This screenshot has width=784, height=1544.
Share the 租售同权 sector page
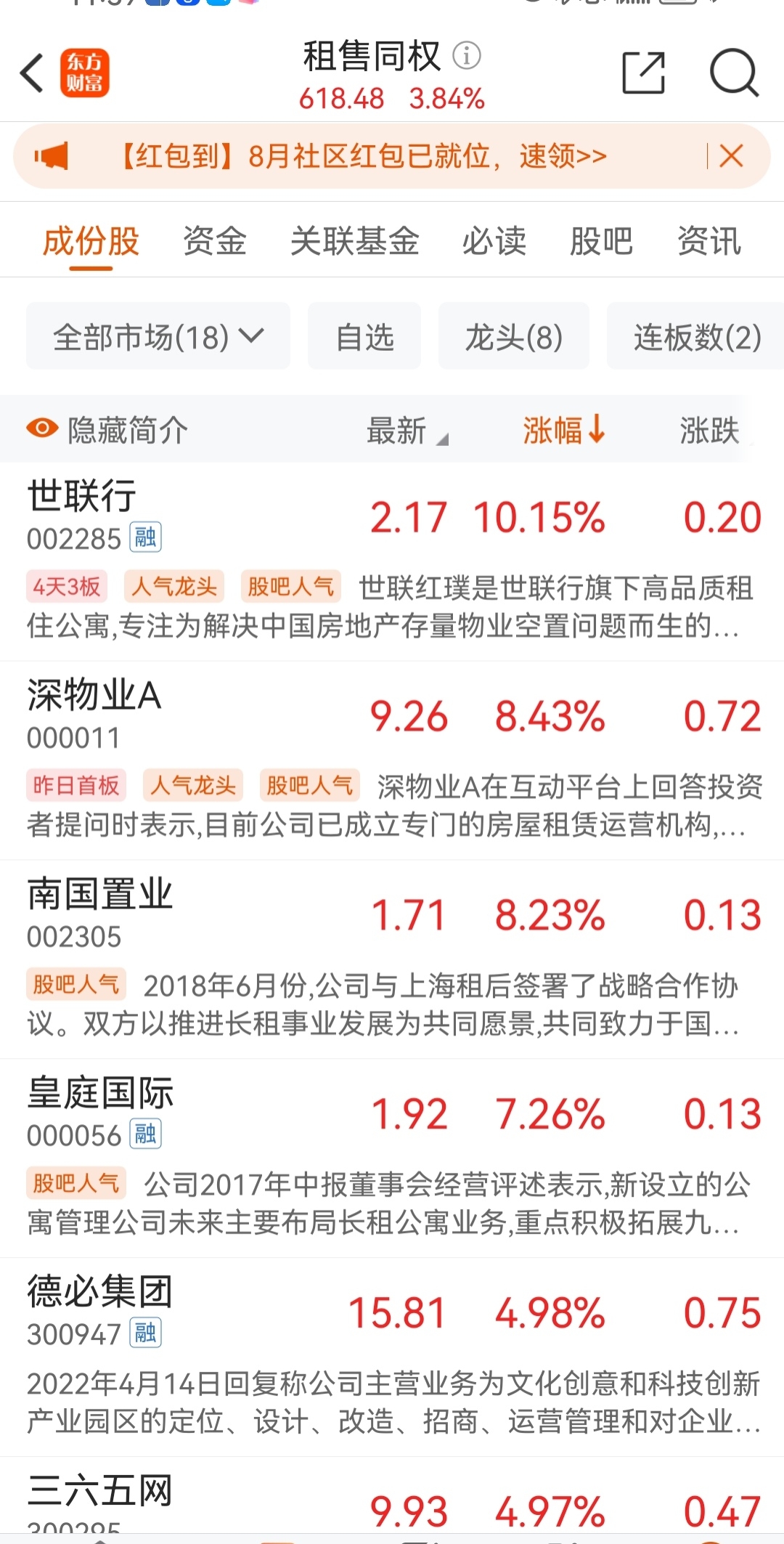tap(643, 73)
